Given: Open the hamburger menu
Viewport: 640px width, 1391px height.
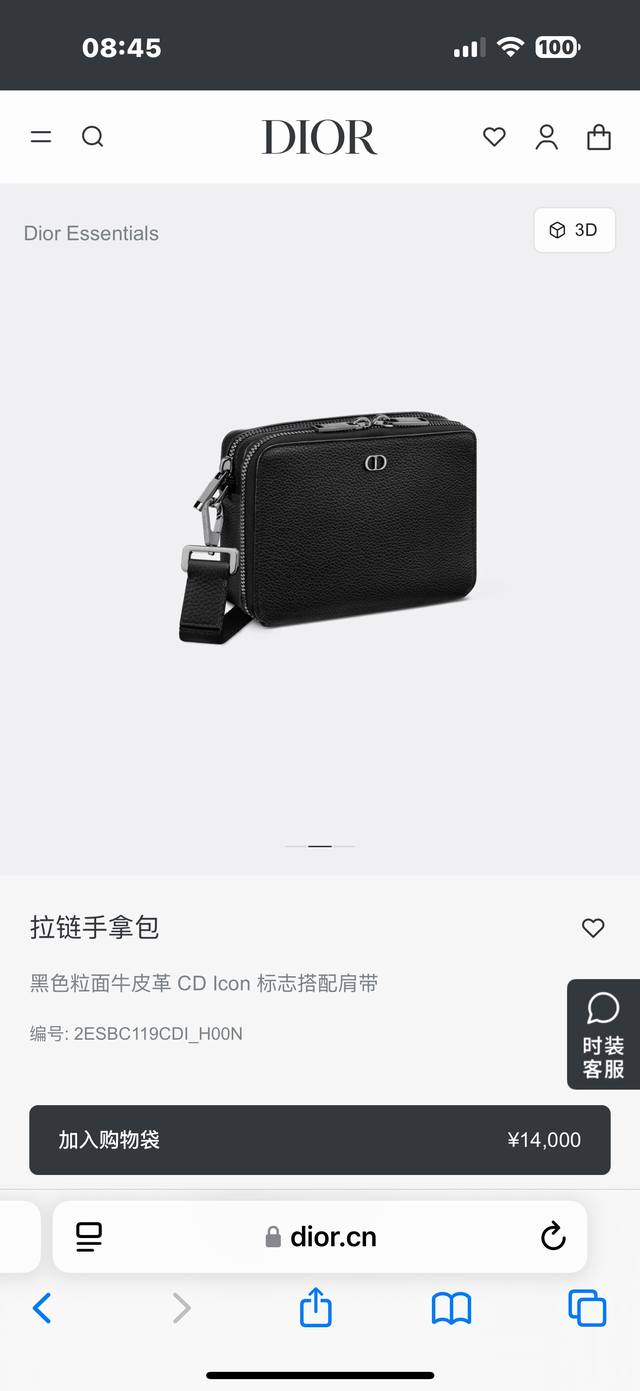Looking at the screenshot, I should [41, 137].
